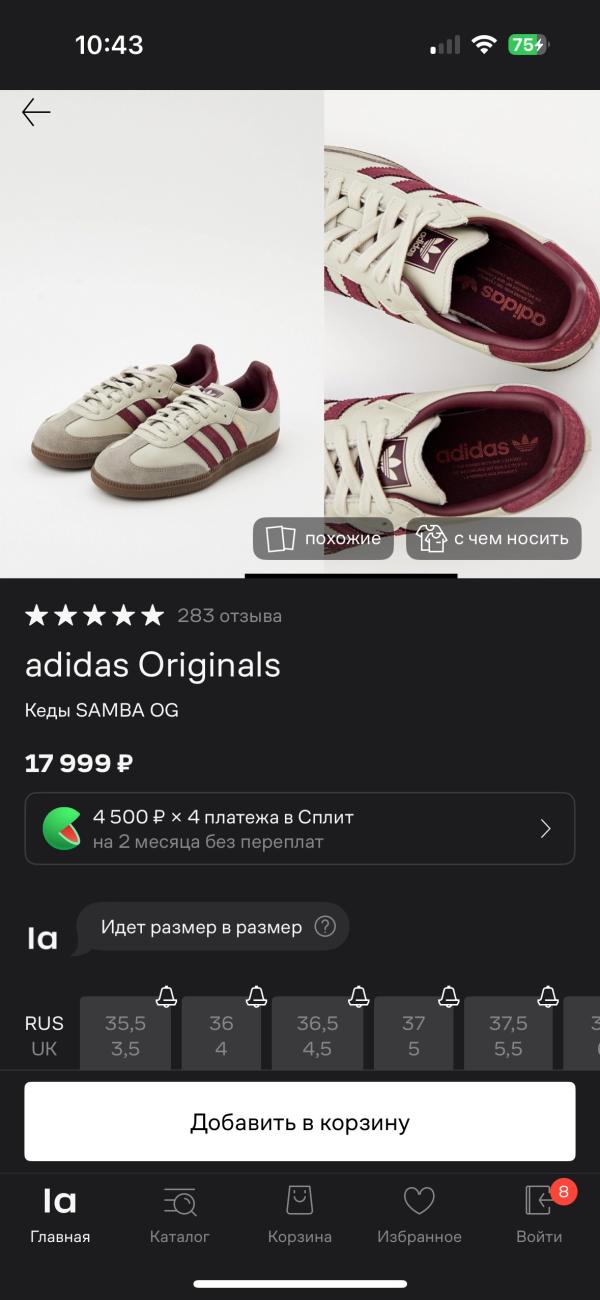Open the main sneaker product photo
The image size is (600, 1300).
coord(162,334)
